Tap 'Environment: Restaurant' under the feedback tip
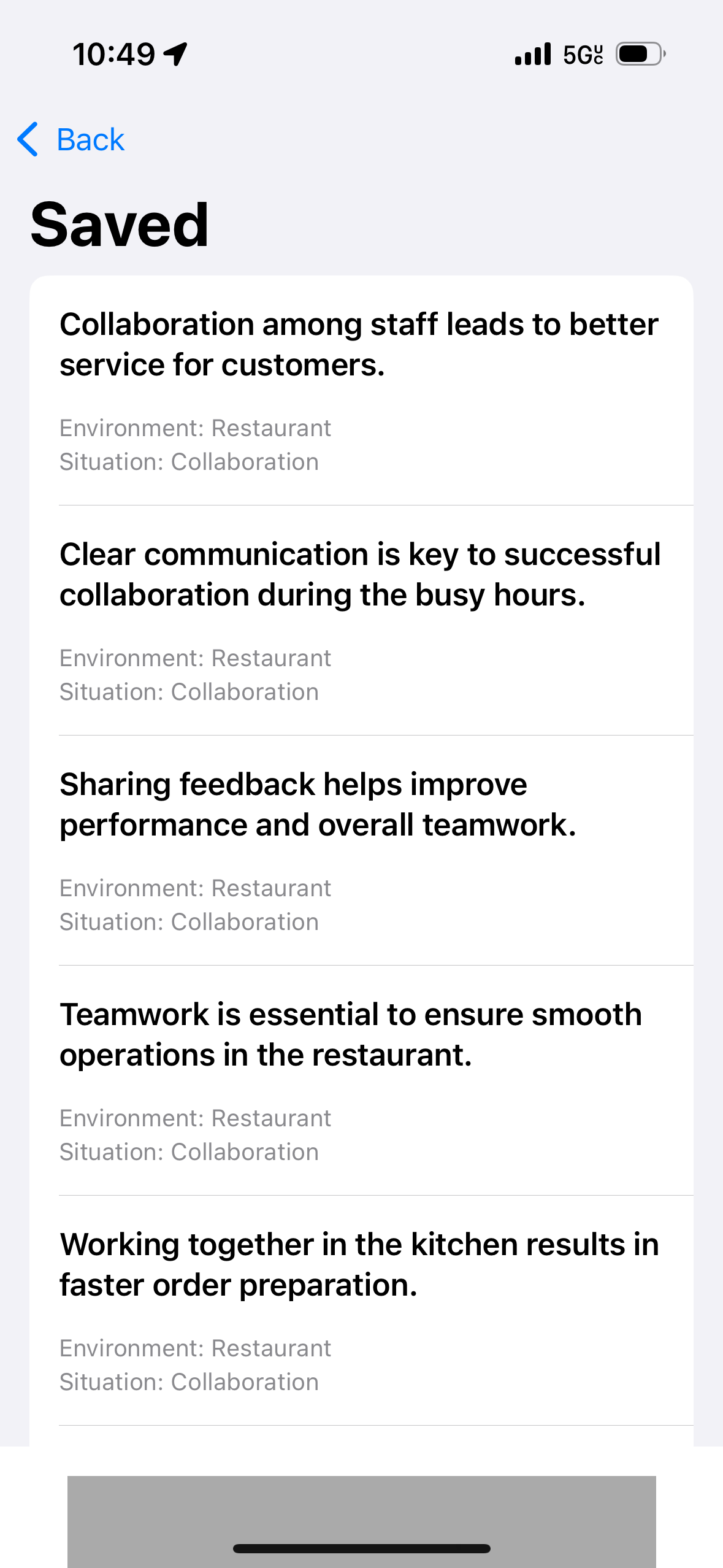723x1568 pixels. point(196,888)
